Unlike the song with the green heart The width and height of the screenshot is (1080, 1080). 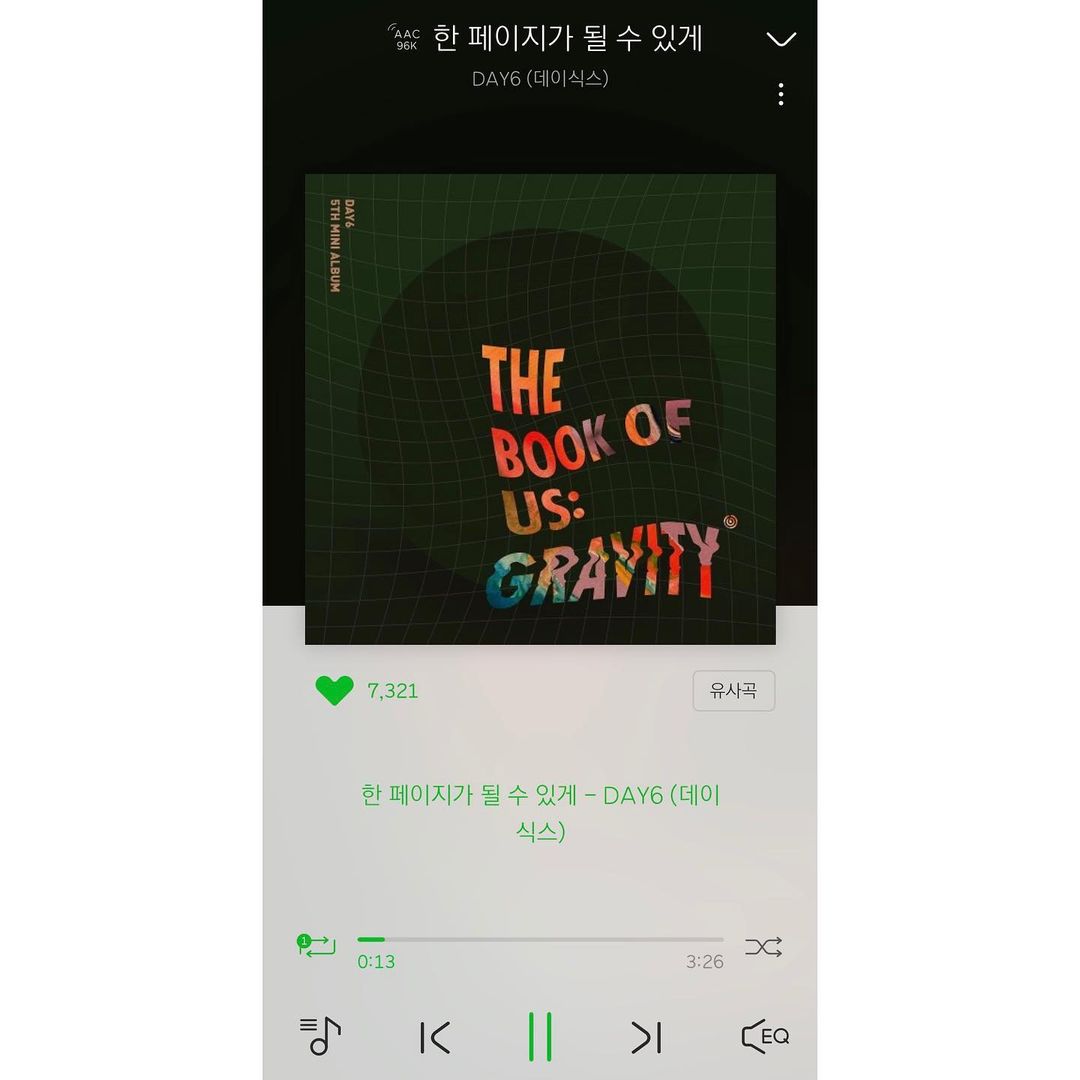pos(334,691)
